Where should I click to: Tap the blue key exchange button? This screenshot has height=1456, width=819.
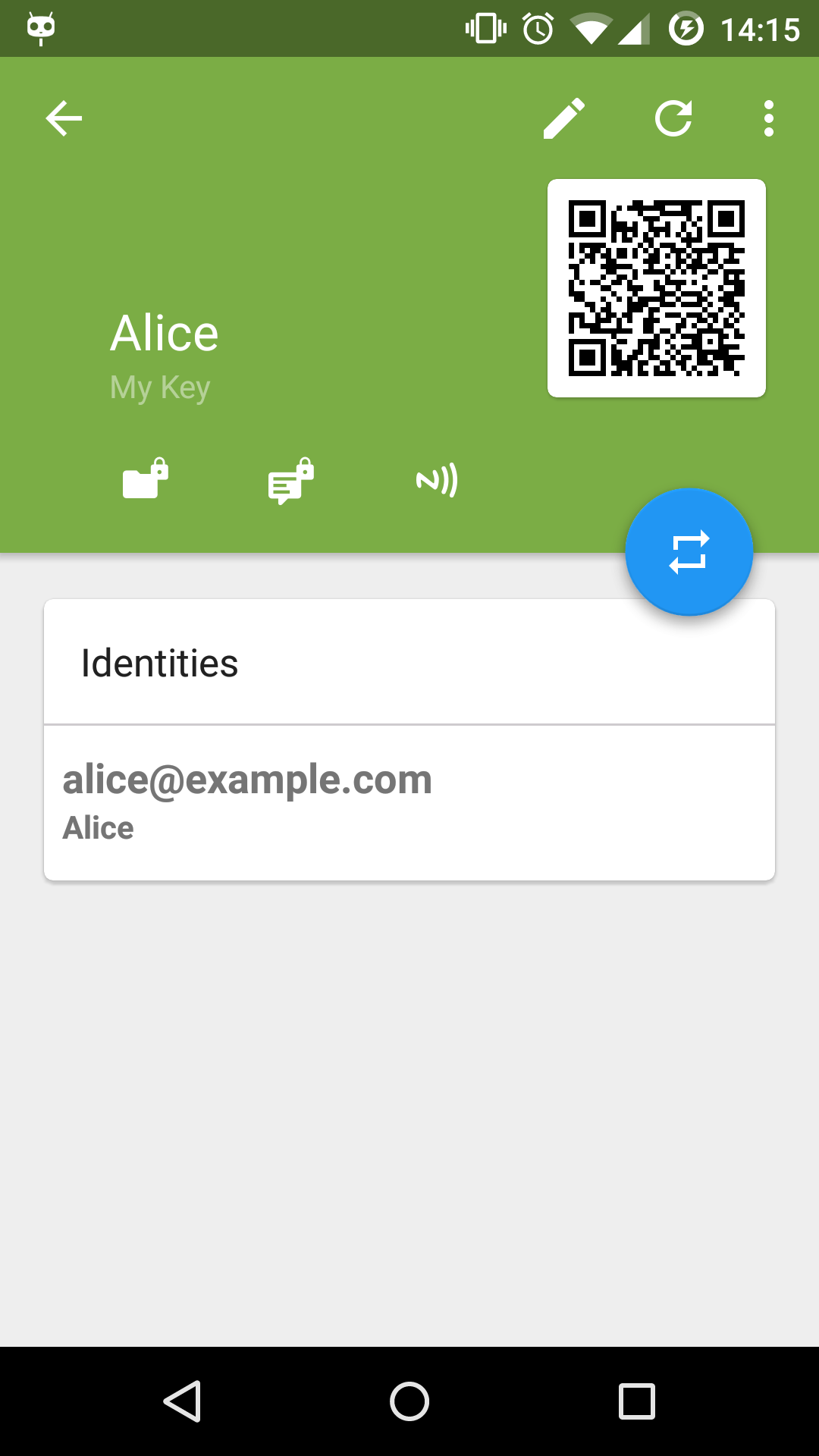pyautogui.click(x=689, y=551)
